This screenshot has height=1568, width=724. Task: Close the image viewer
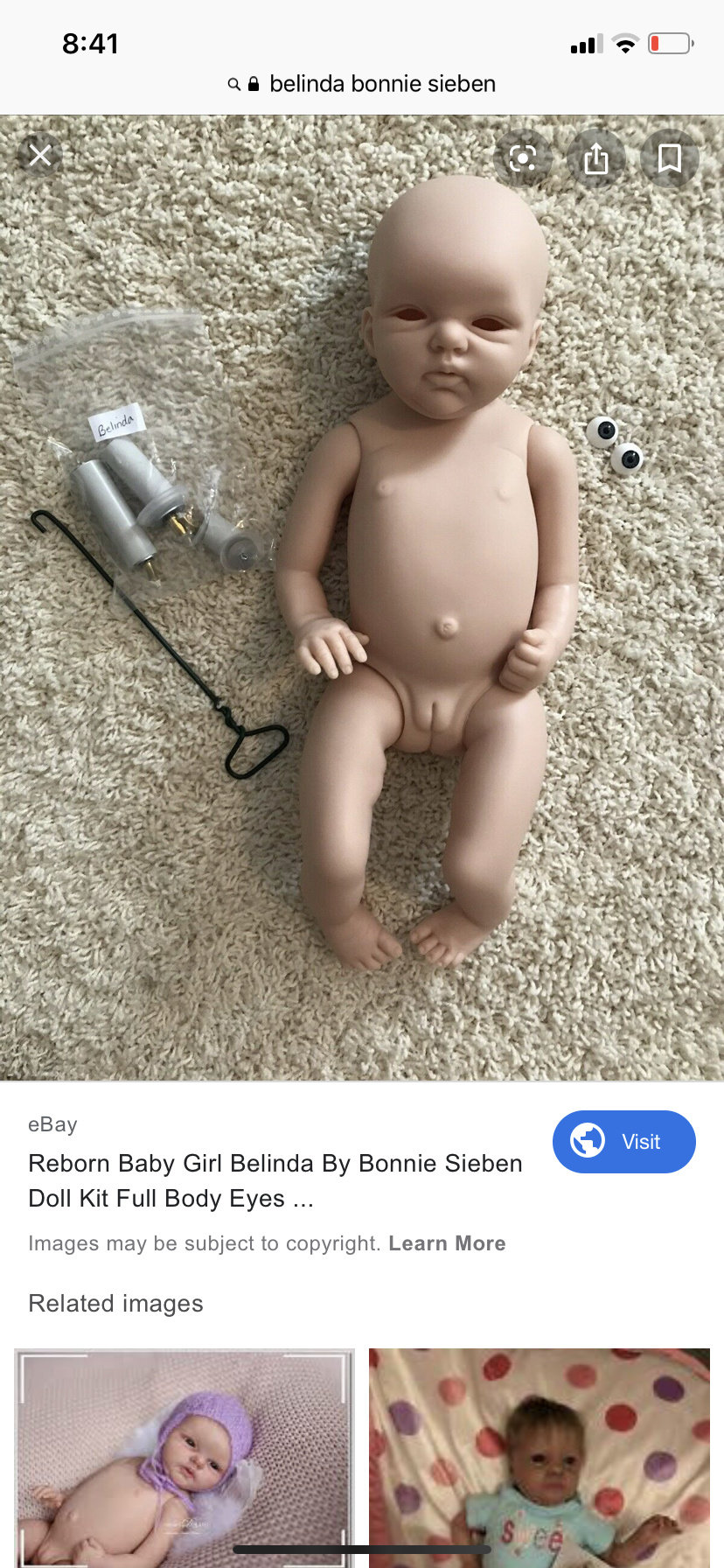click(40, 157)
